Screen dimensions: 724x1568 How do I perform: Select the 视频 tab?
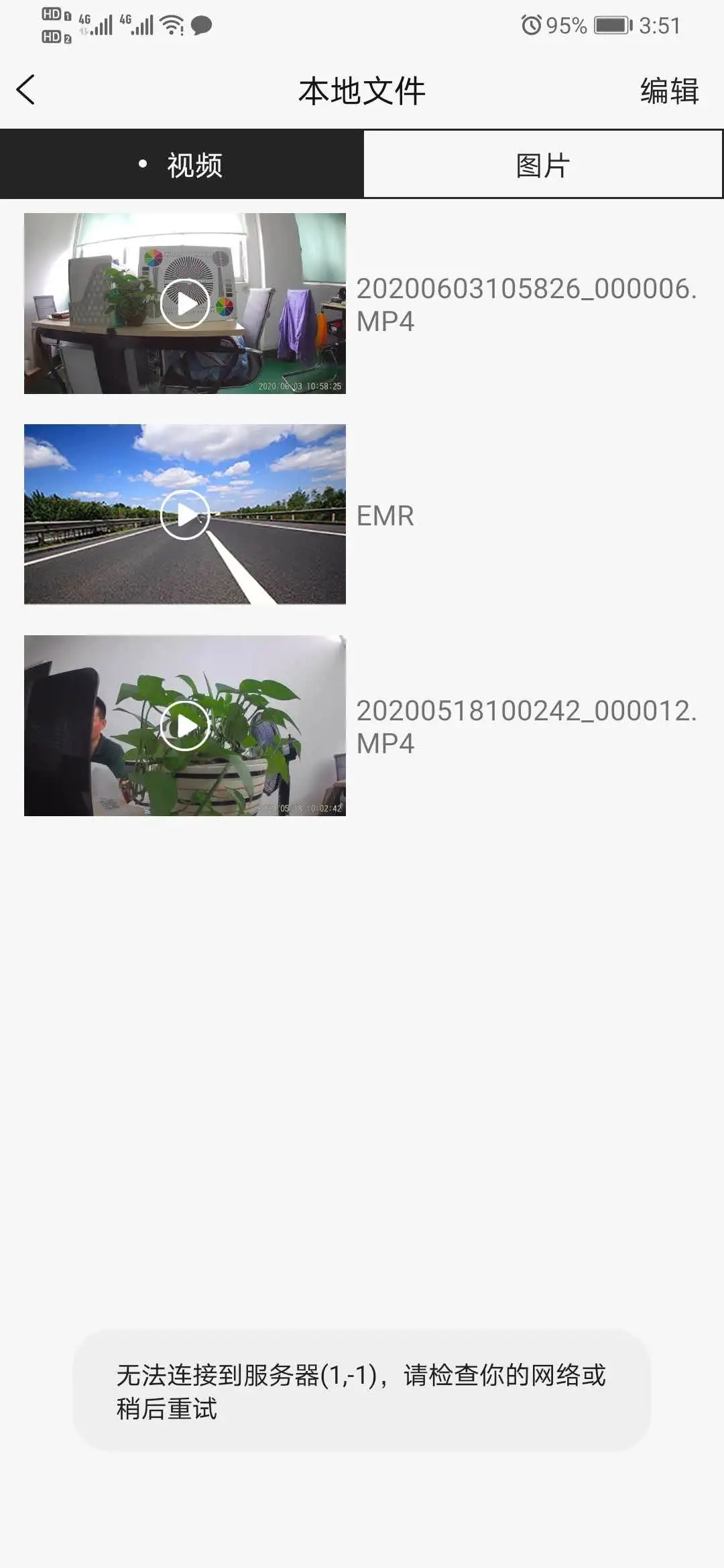tap(181, 164)
